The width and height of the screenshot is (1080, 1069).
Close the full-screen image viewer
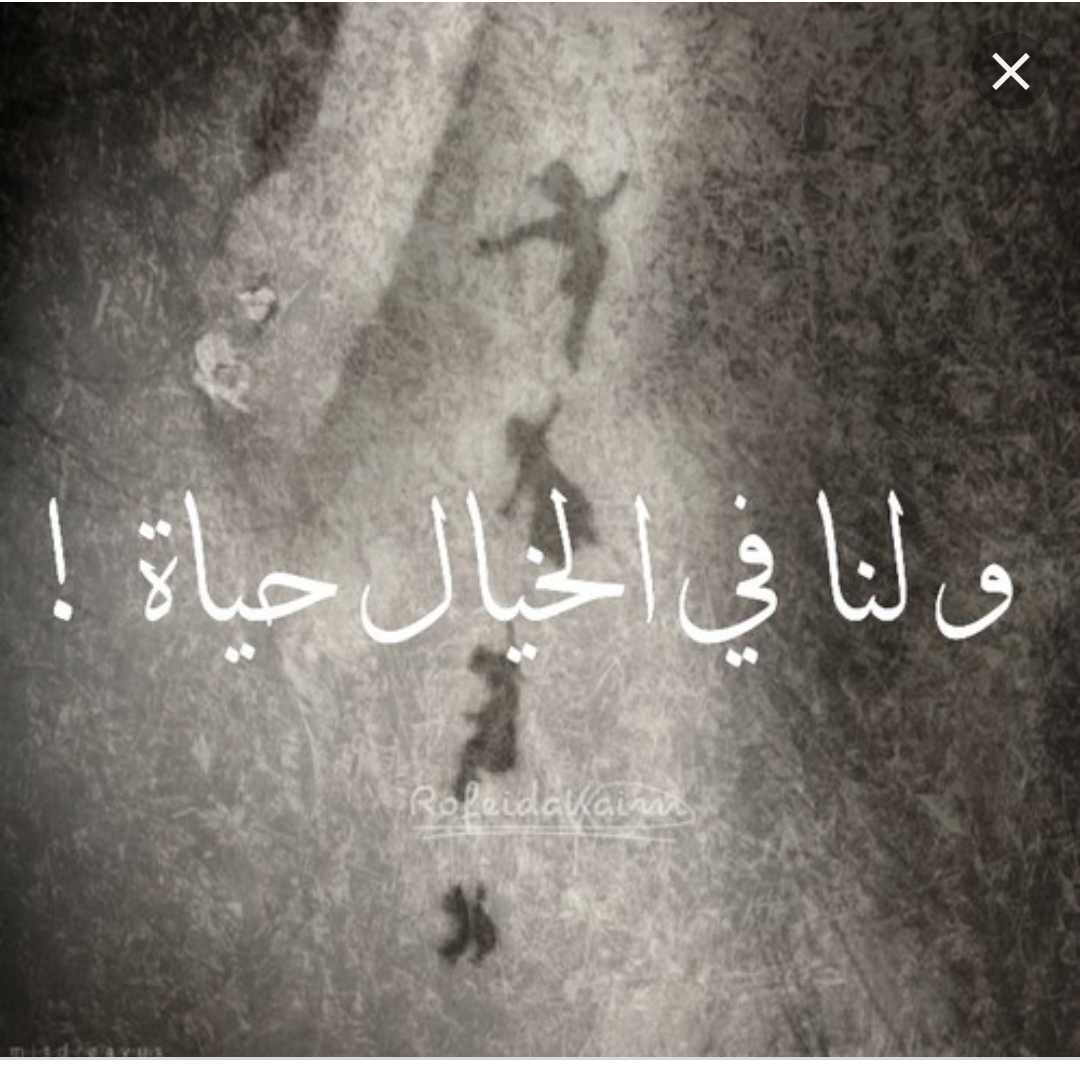1010,72
